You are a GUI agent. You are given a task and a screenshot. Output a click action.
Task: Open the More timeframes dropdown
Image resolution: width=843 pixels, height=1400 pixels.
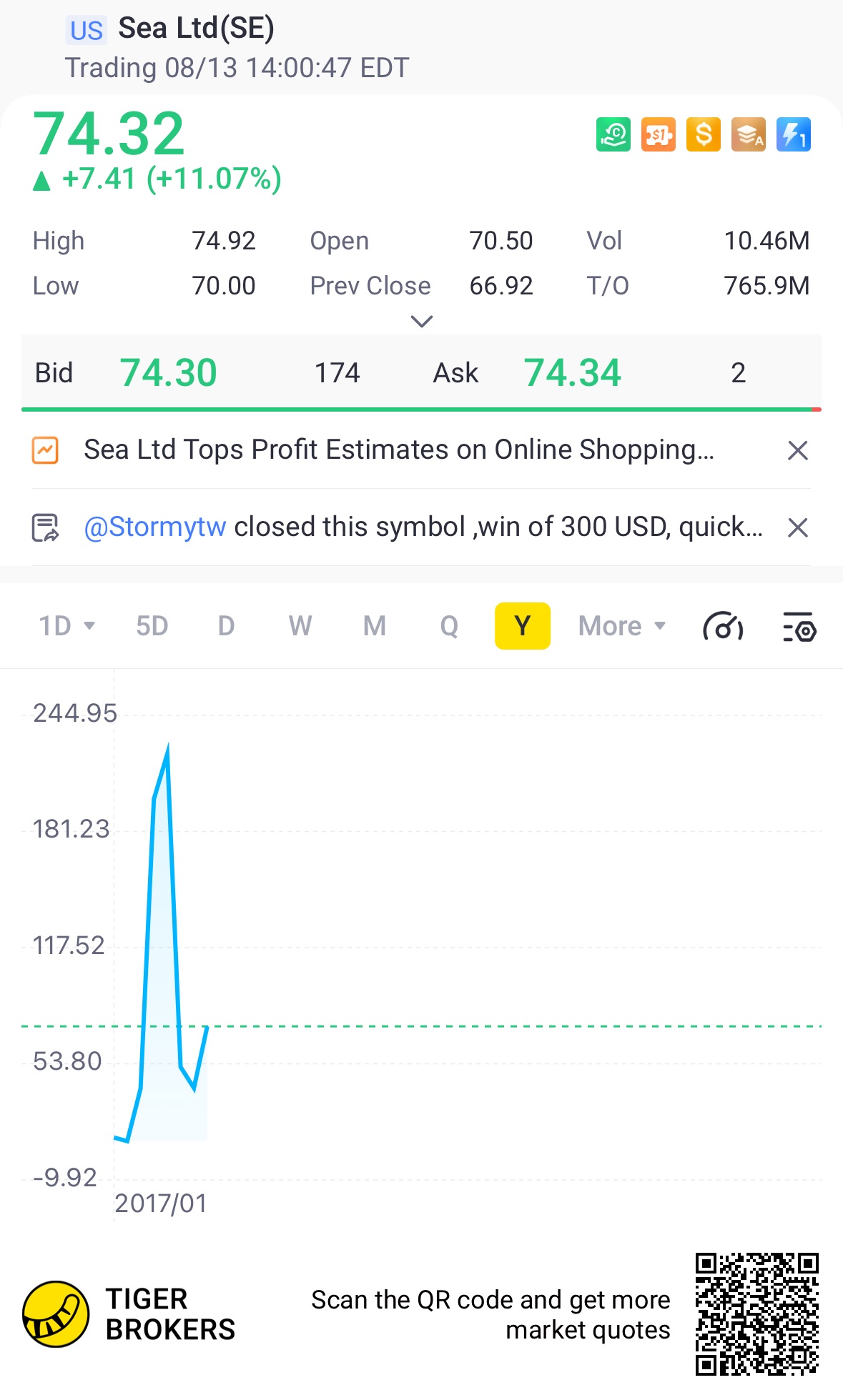pyautogui.click(x=621, y=626)
